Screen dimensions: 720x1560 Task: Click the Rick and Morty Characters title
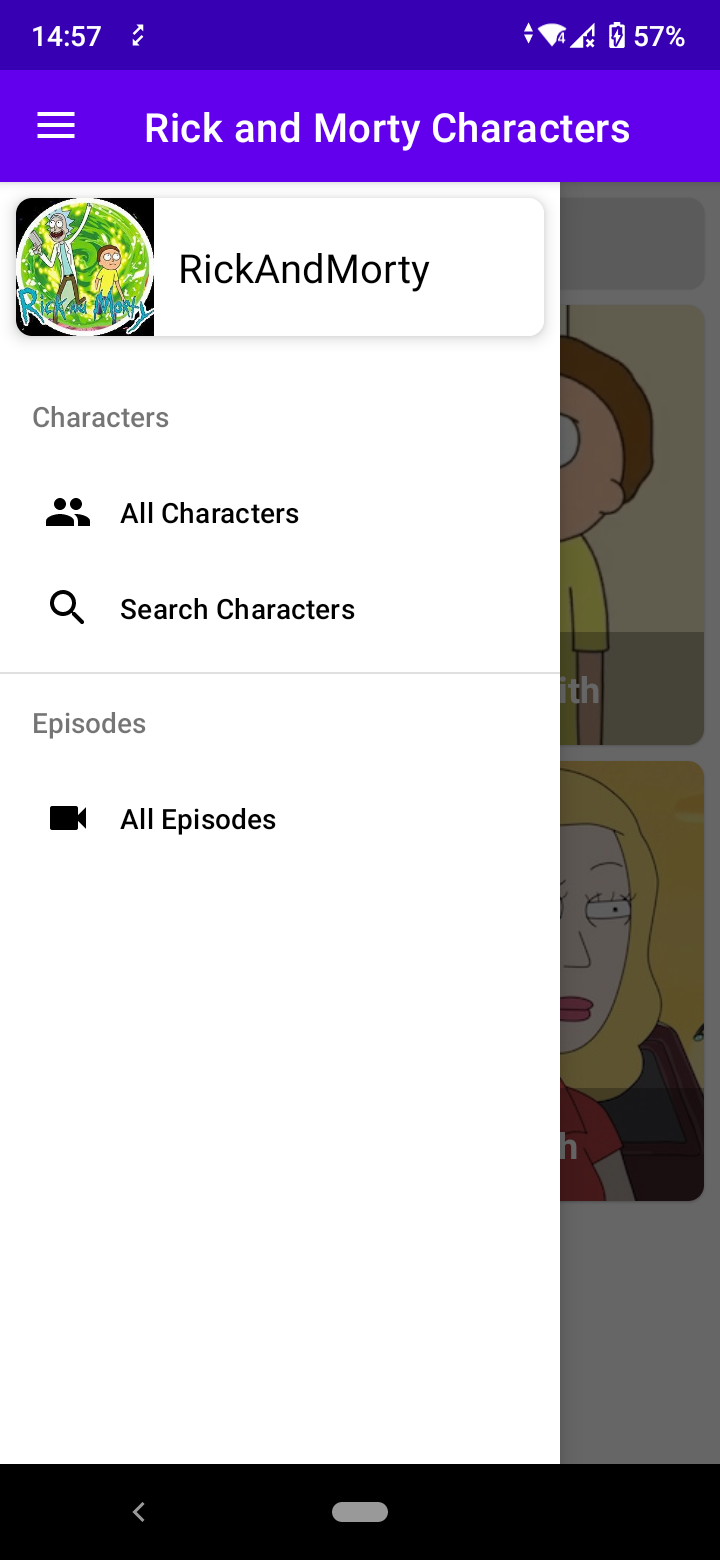[388, 127]
